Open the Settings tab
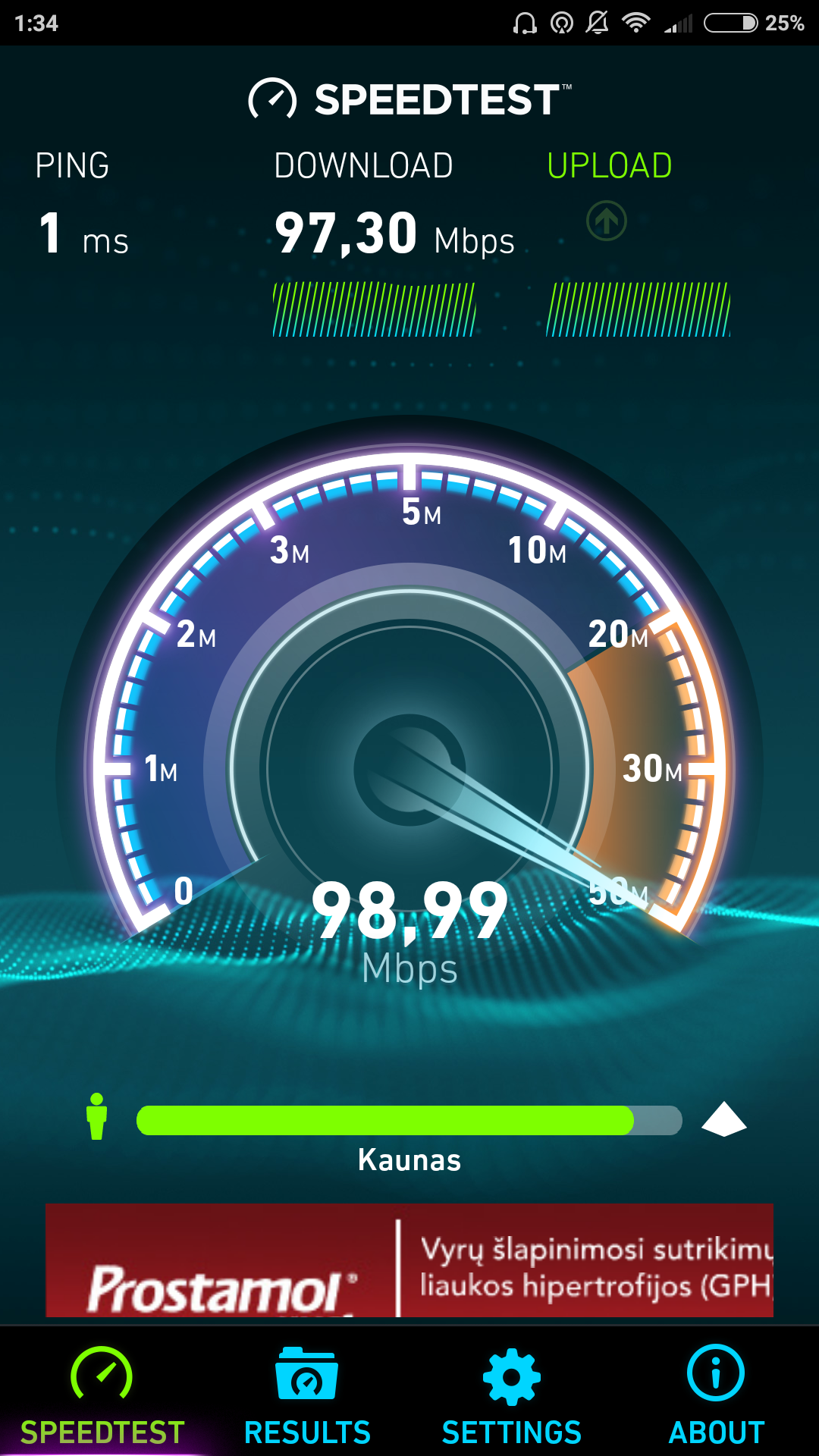The height and width of the screenshot is (1456, 819). 512,1394
